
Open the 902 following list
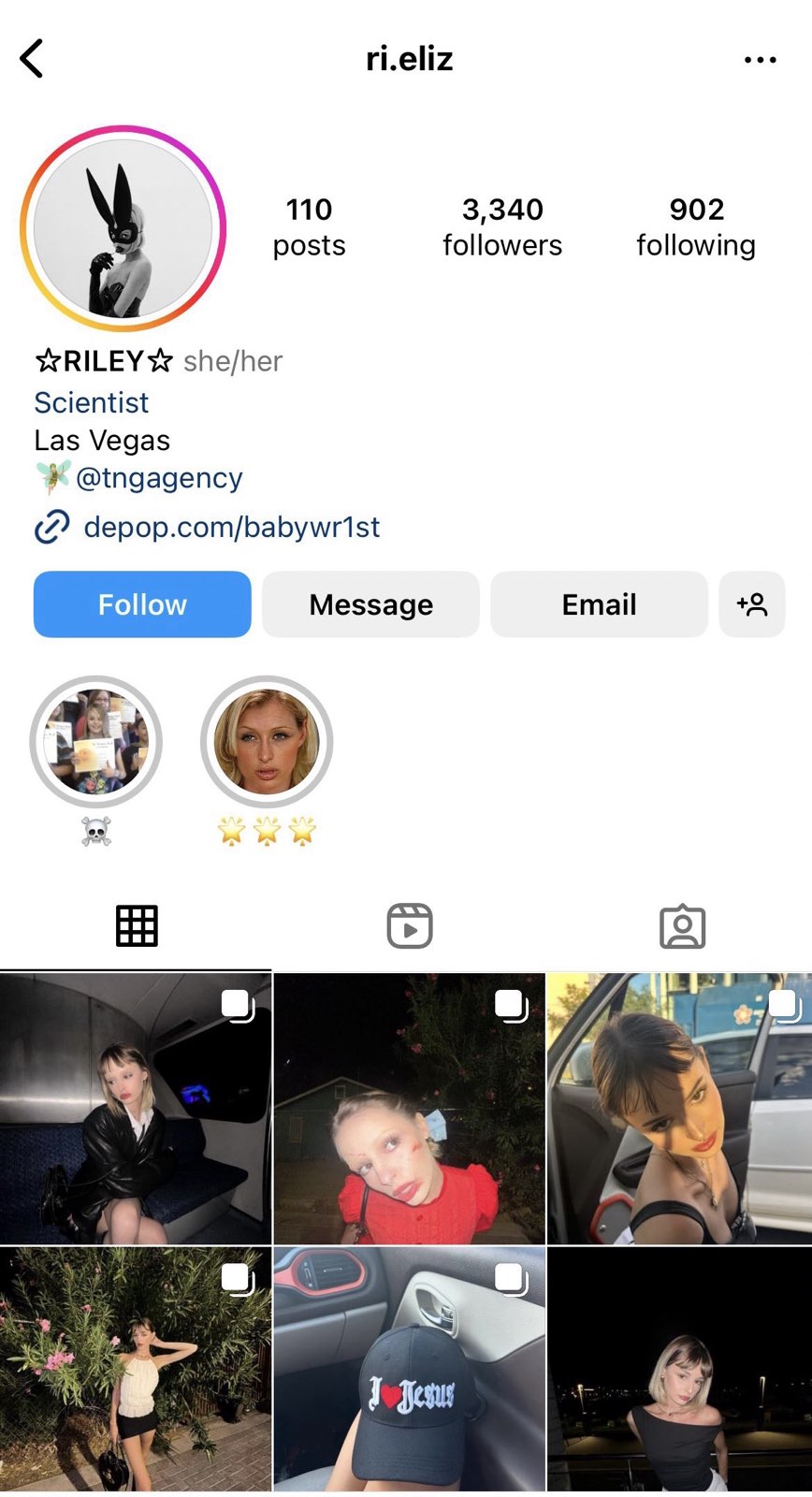[x=696, y=226]
